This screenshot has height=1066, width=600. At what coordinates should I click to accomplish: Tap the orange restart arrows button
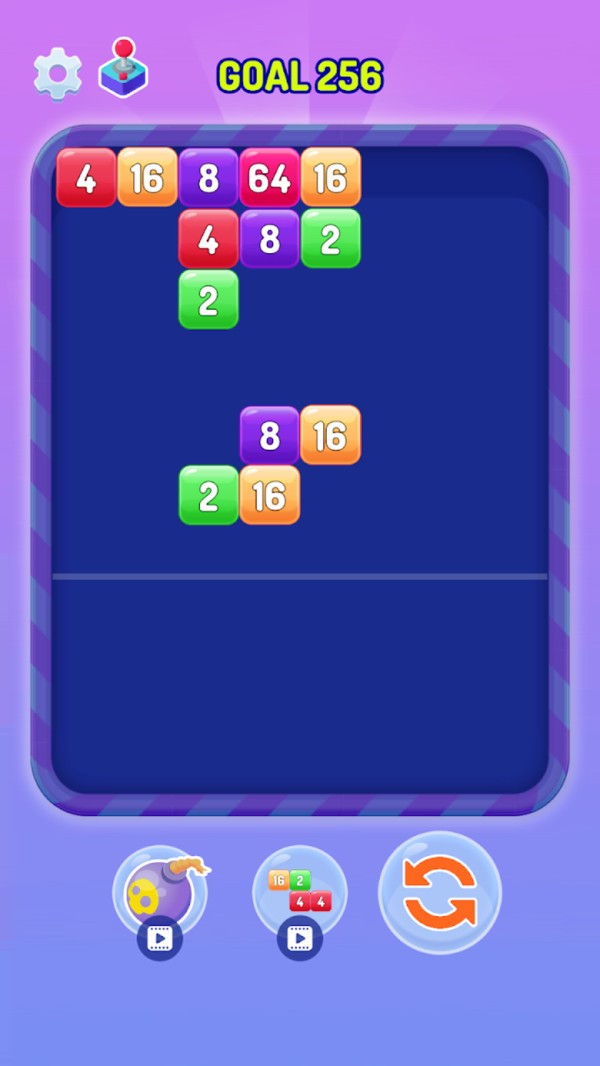[x=439, y=893]
